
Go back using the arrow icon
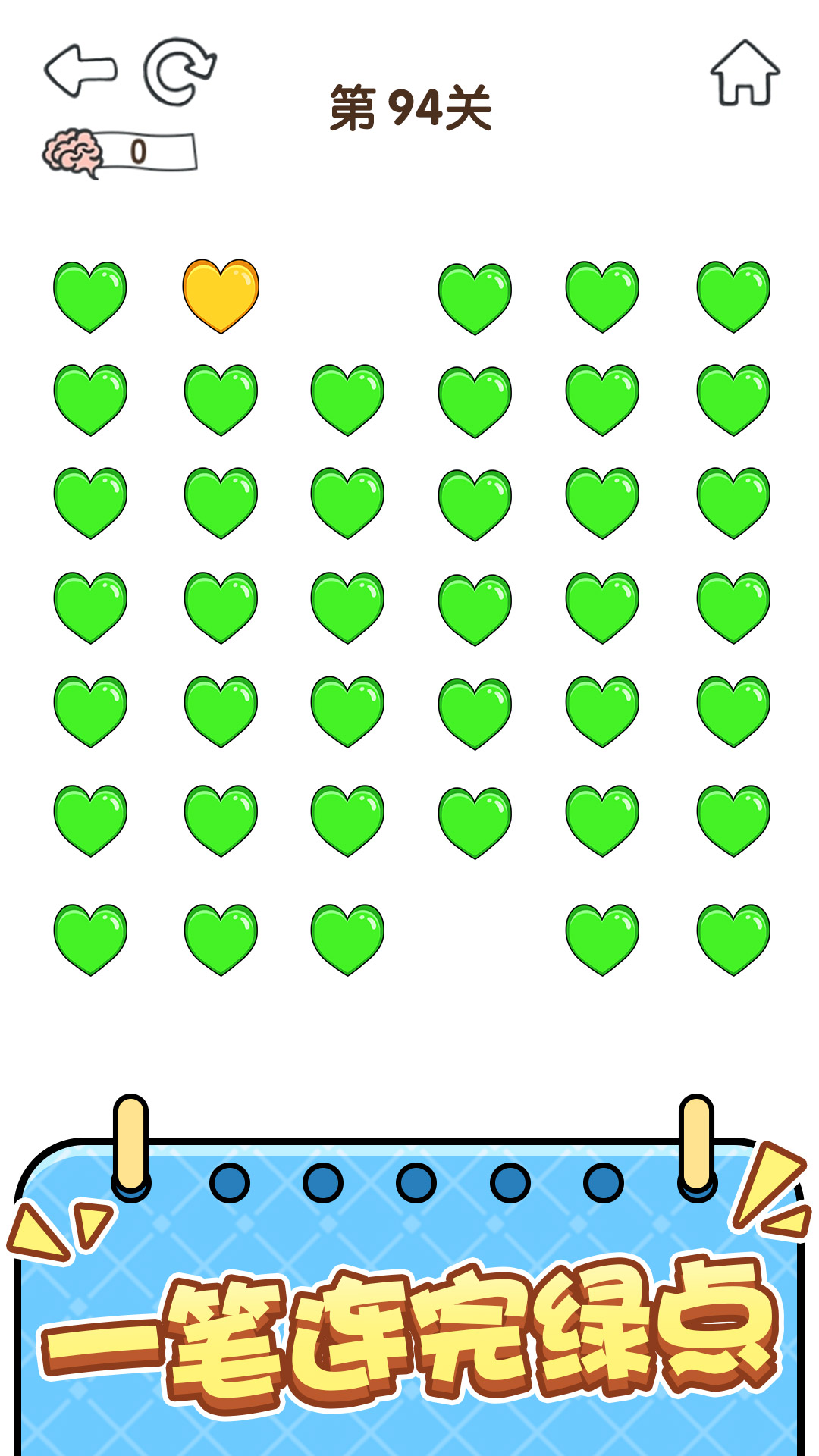click(80, 71)
